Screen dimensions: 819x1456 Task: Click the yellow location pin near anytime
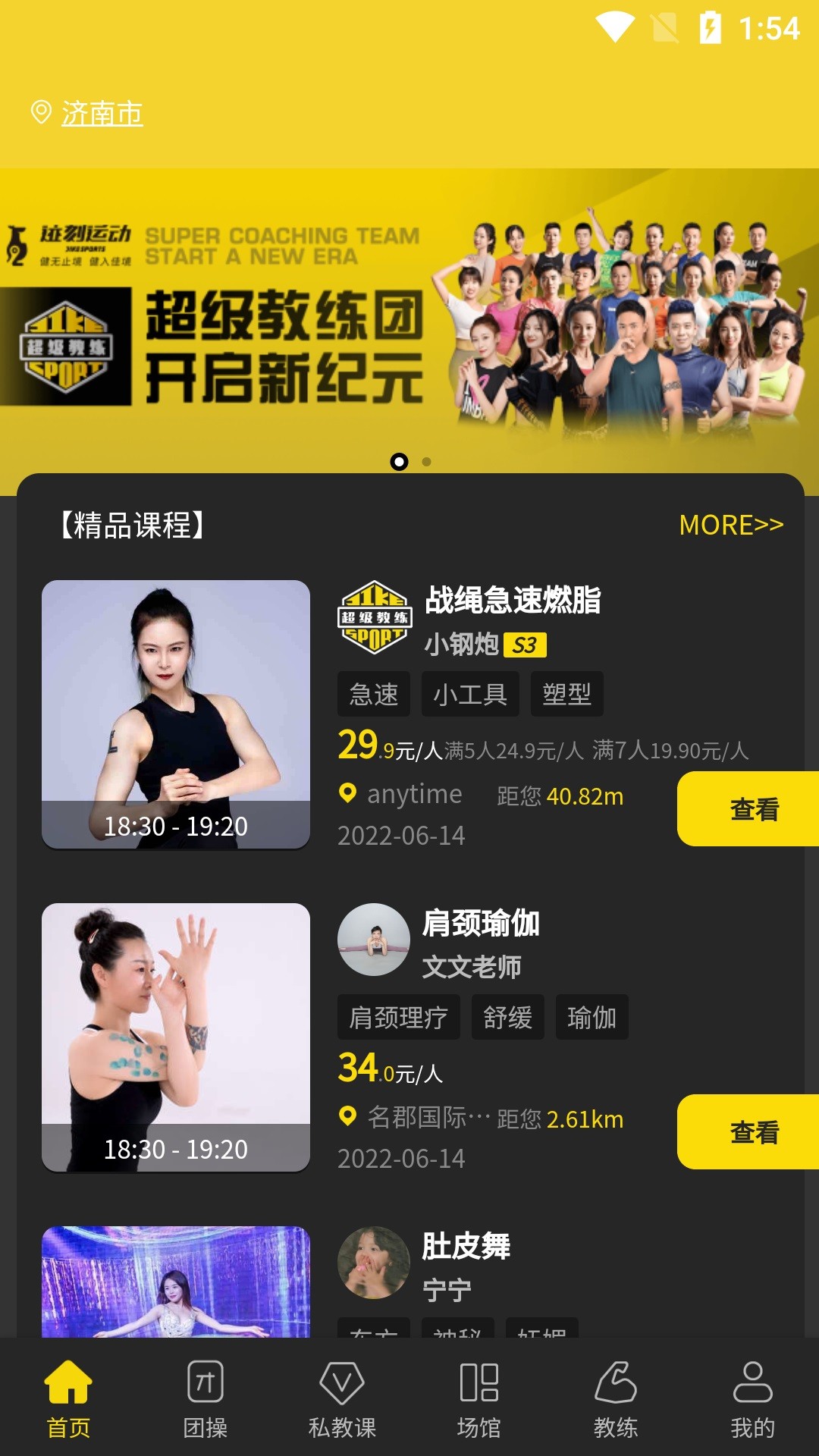tap(347, 795)
